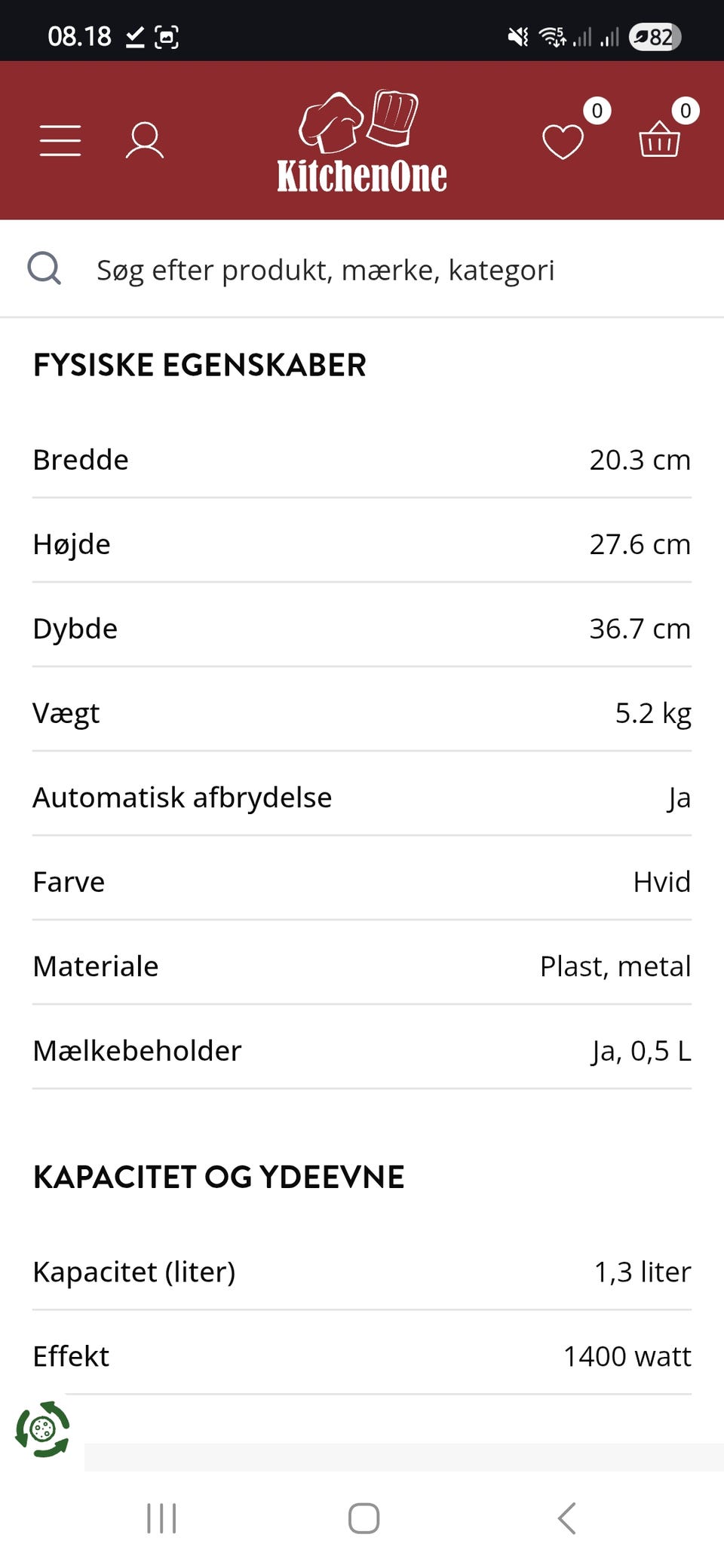Tap the mute icon in the status bar

(517, 35)
